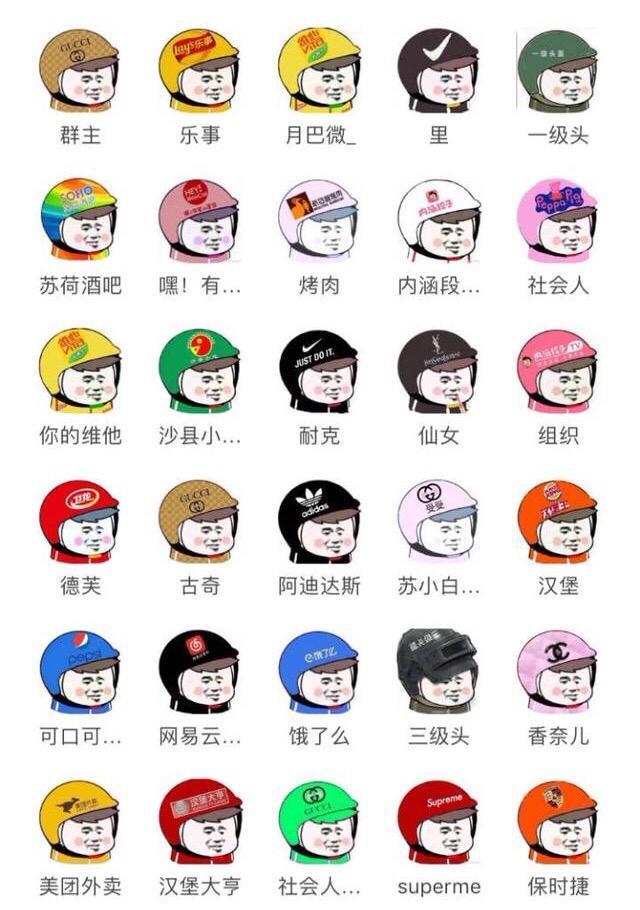Tap the member 汉堡
The image size is (640, 910).
pyautogui.click(x=558, y=520)
